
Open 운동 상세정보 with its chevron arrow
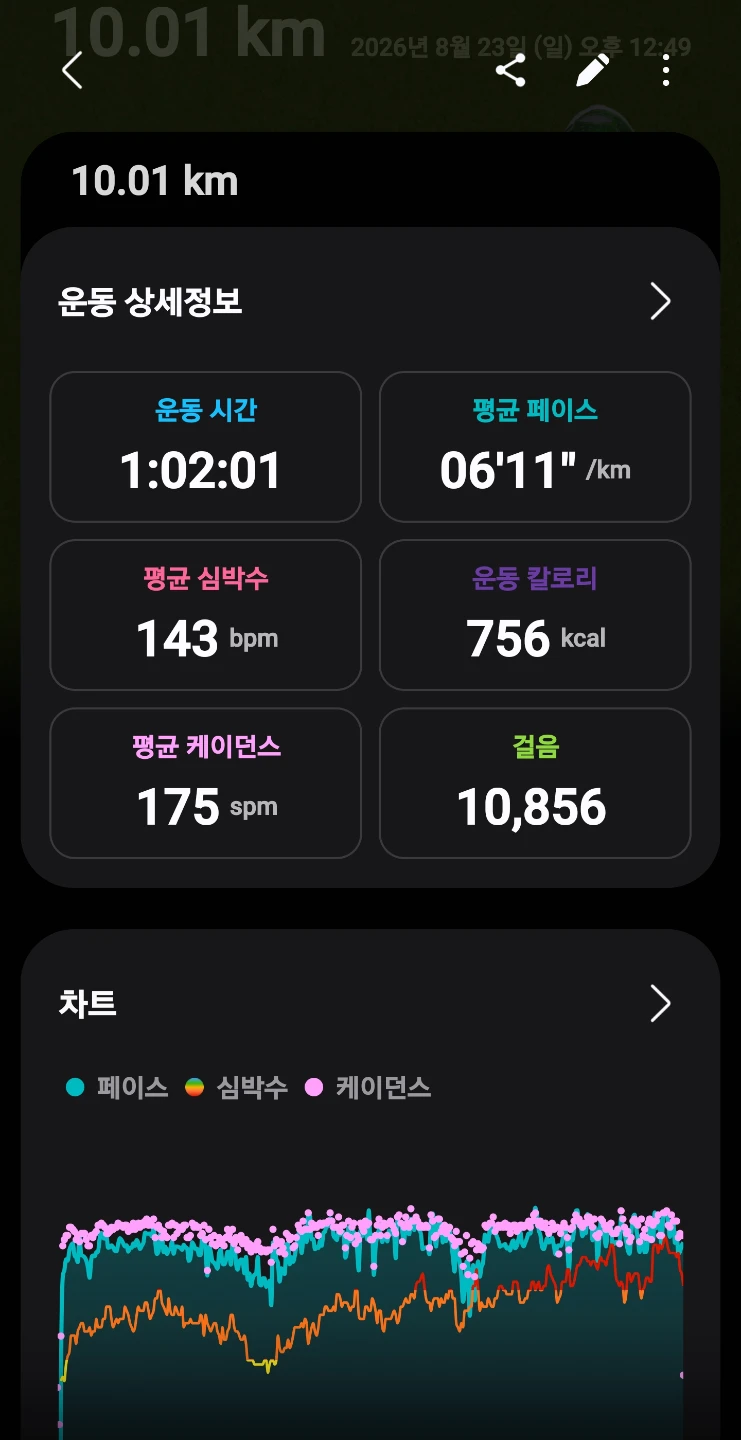pyautogui.click(x=660, y=301)
